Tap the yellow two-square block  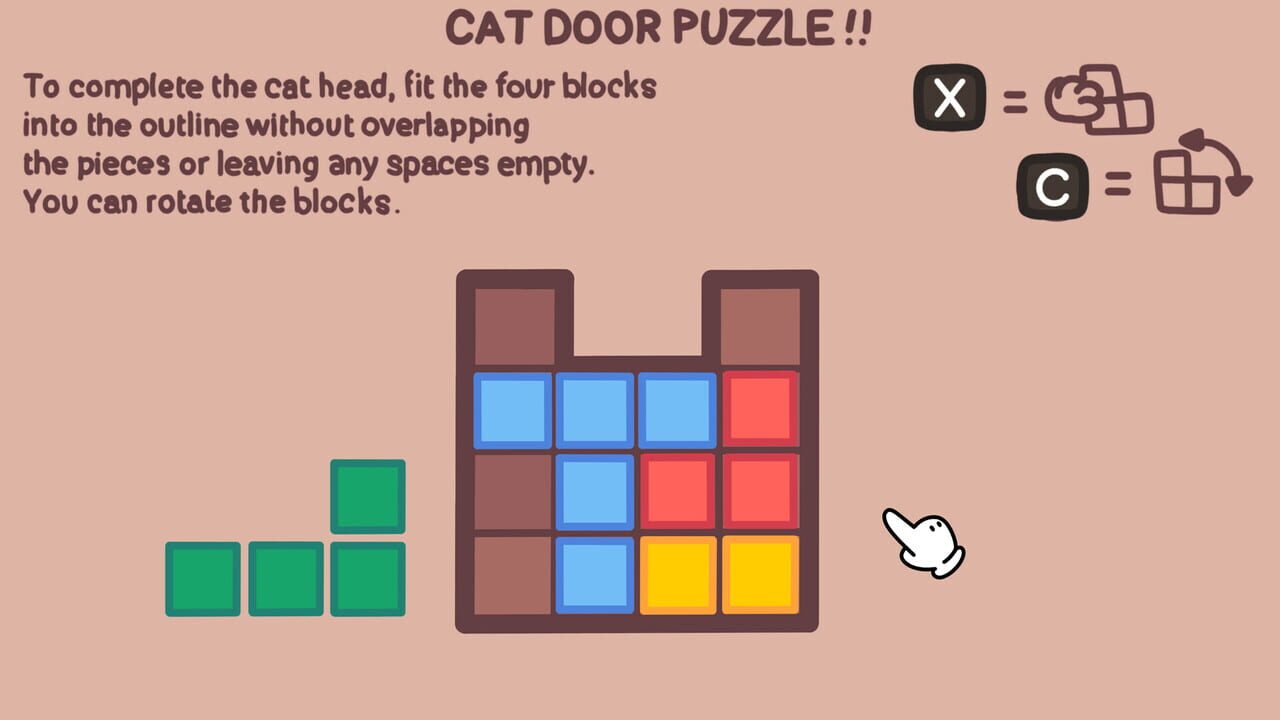(719, 574)
